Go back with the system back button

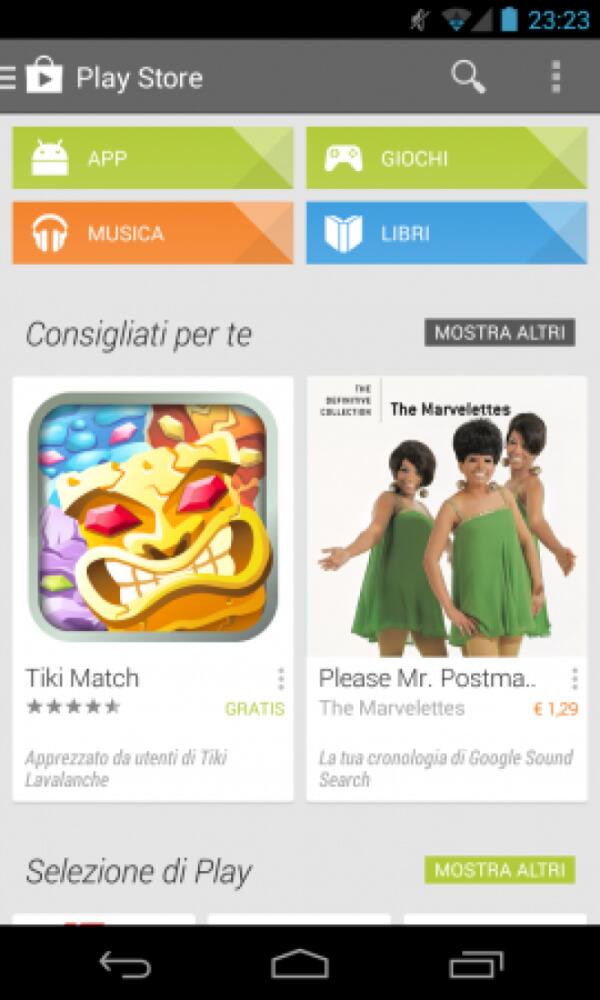125,964
